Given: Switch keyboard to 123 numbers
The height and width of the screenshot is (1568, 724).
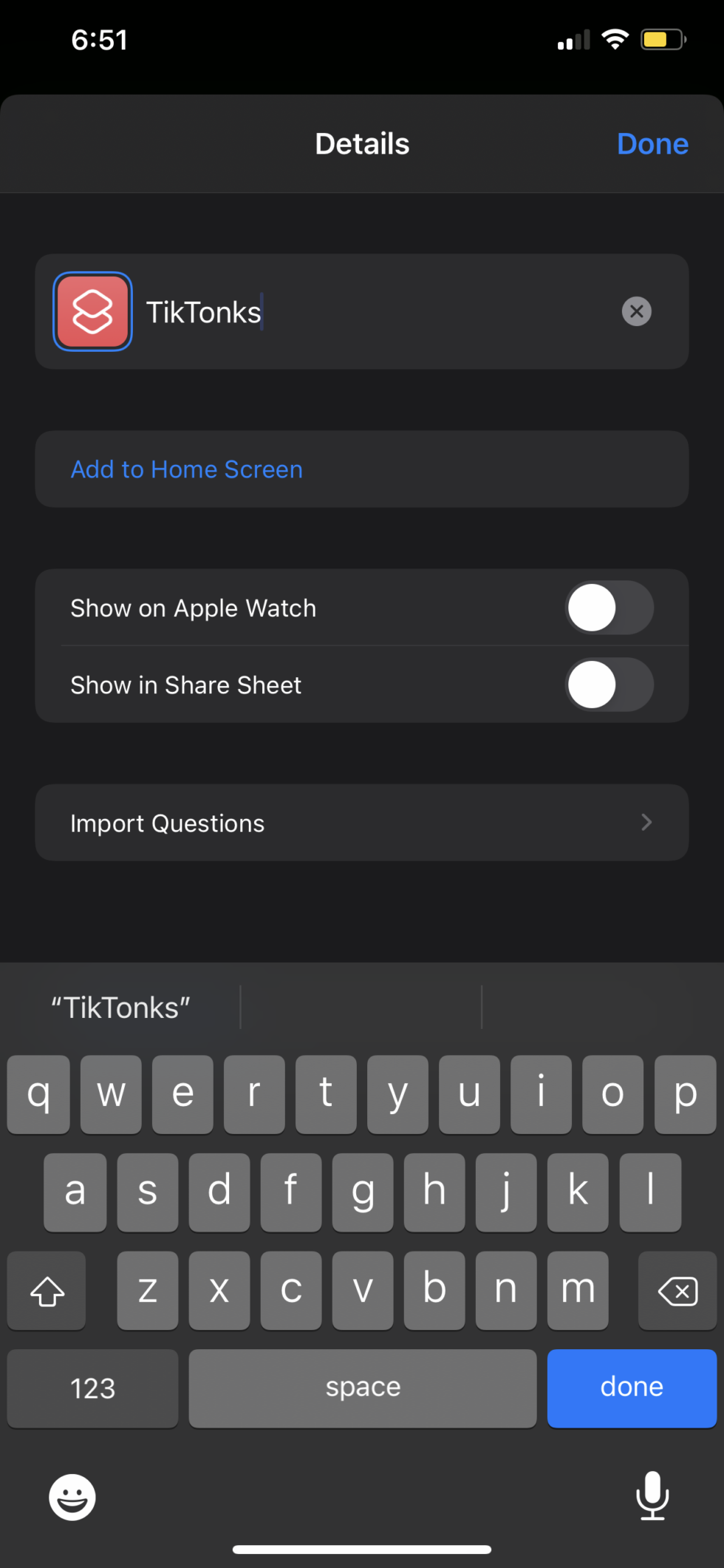Looking at the screenshot, I should coord(93,1388).
